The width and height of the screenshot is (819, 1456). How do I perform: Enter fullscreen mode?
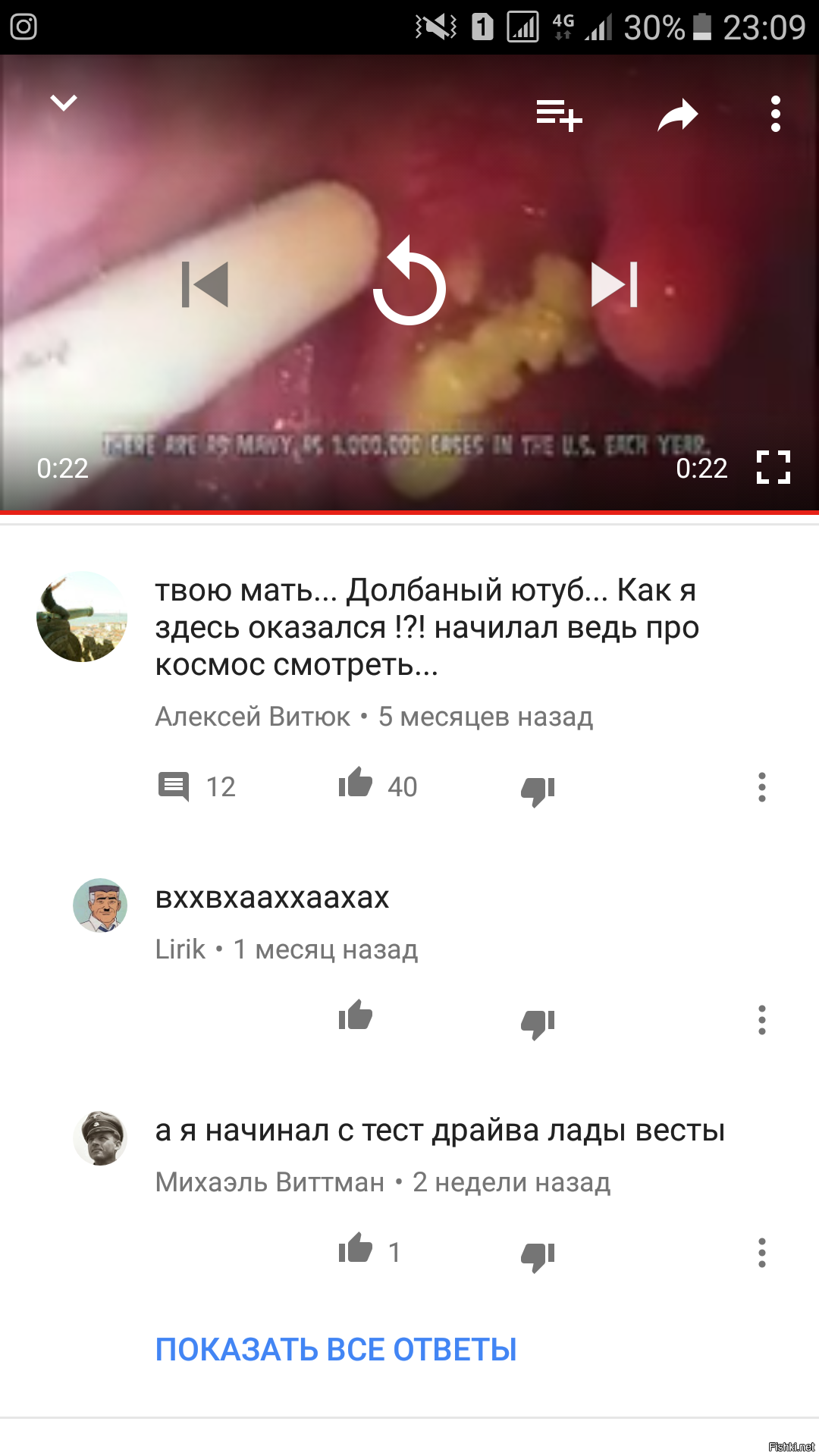[773, 467]
